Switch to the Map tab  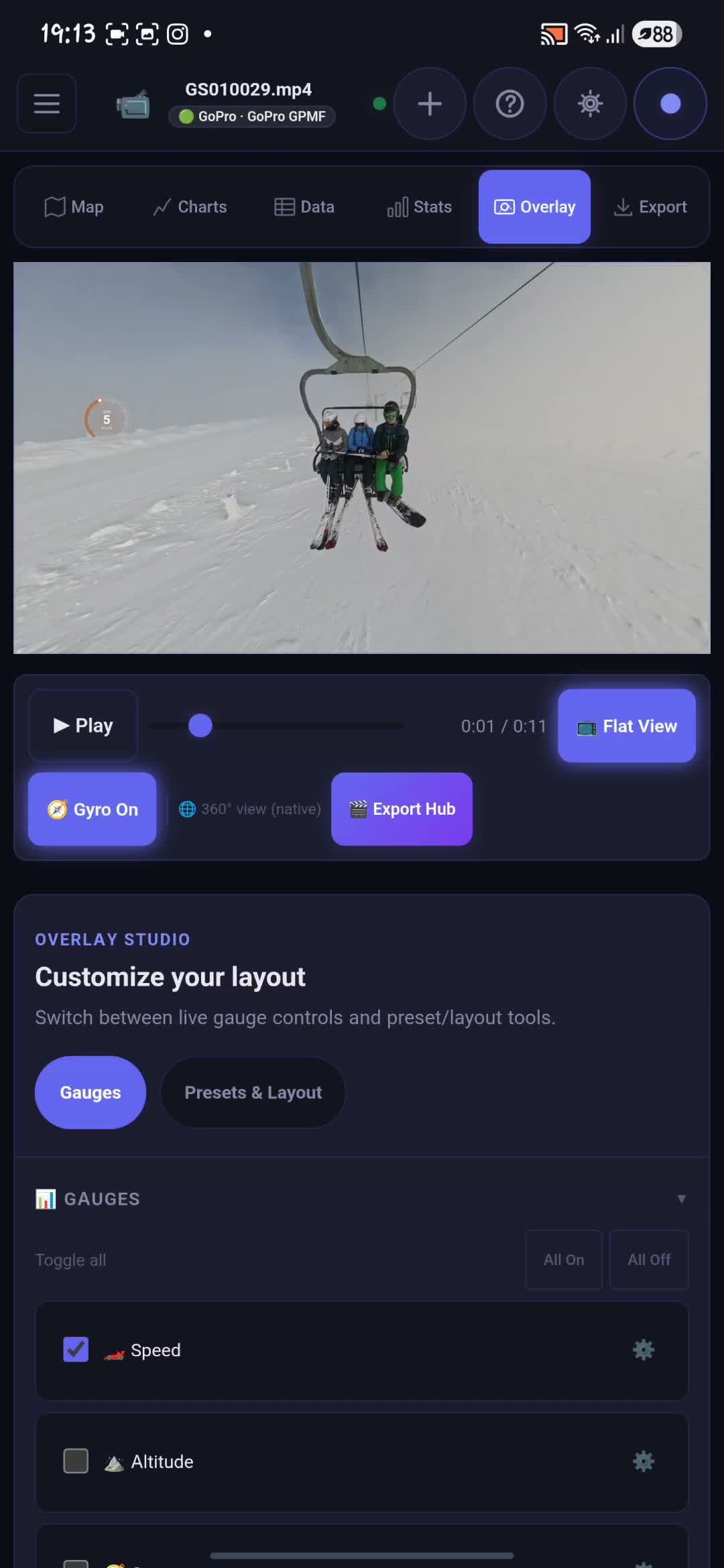(74, 207)
